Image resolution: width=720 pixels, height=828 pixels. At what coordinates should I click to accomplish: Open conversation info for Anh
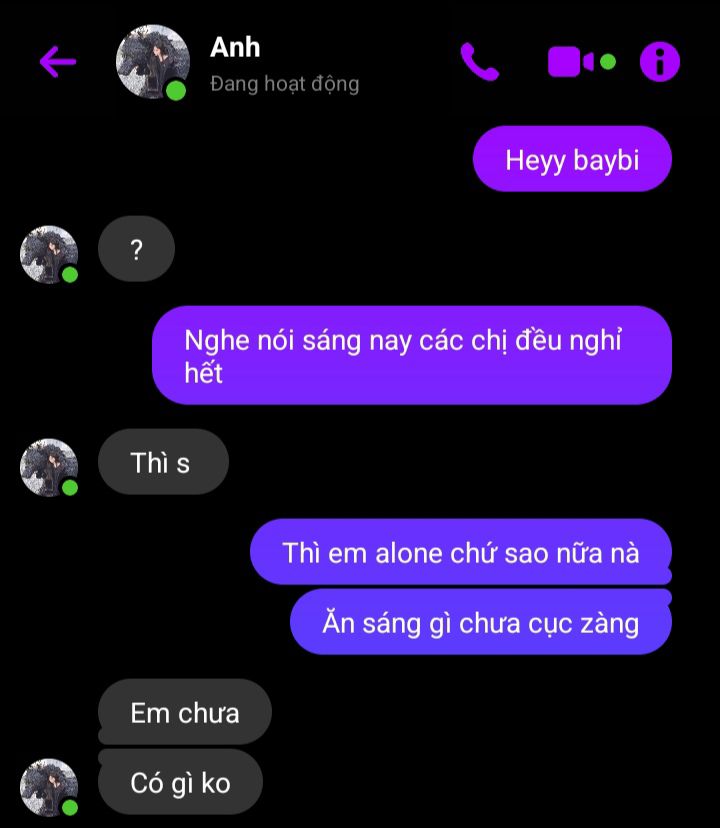(x=659, y=62)
